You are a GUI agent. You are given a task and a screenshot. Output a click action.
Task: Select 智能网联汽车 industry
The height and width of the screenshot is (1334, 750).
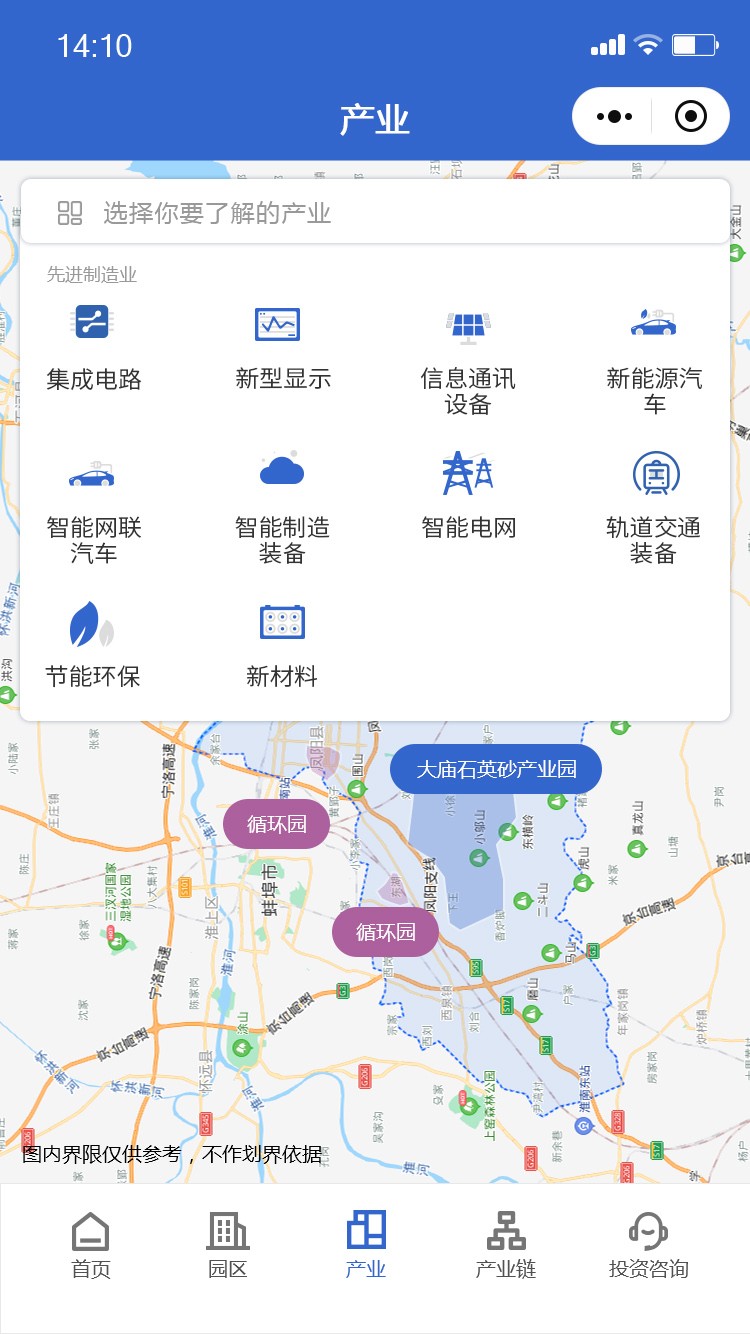pos(94,510)
